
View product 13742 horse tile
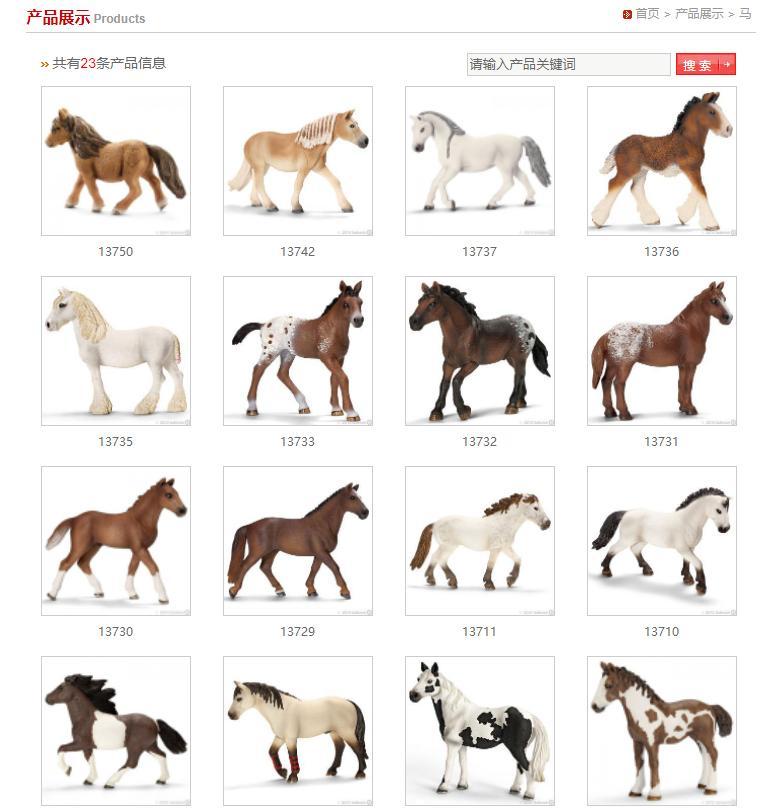298,161
